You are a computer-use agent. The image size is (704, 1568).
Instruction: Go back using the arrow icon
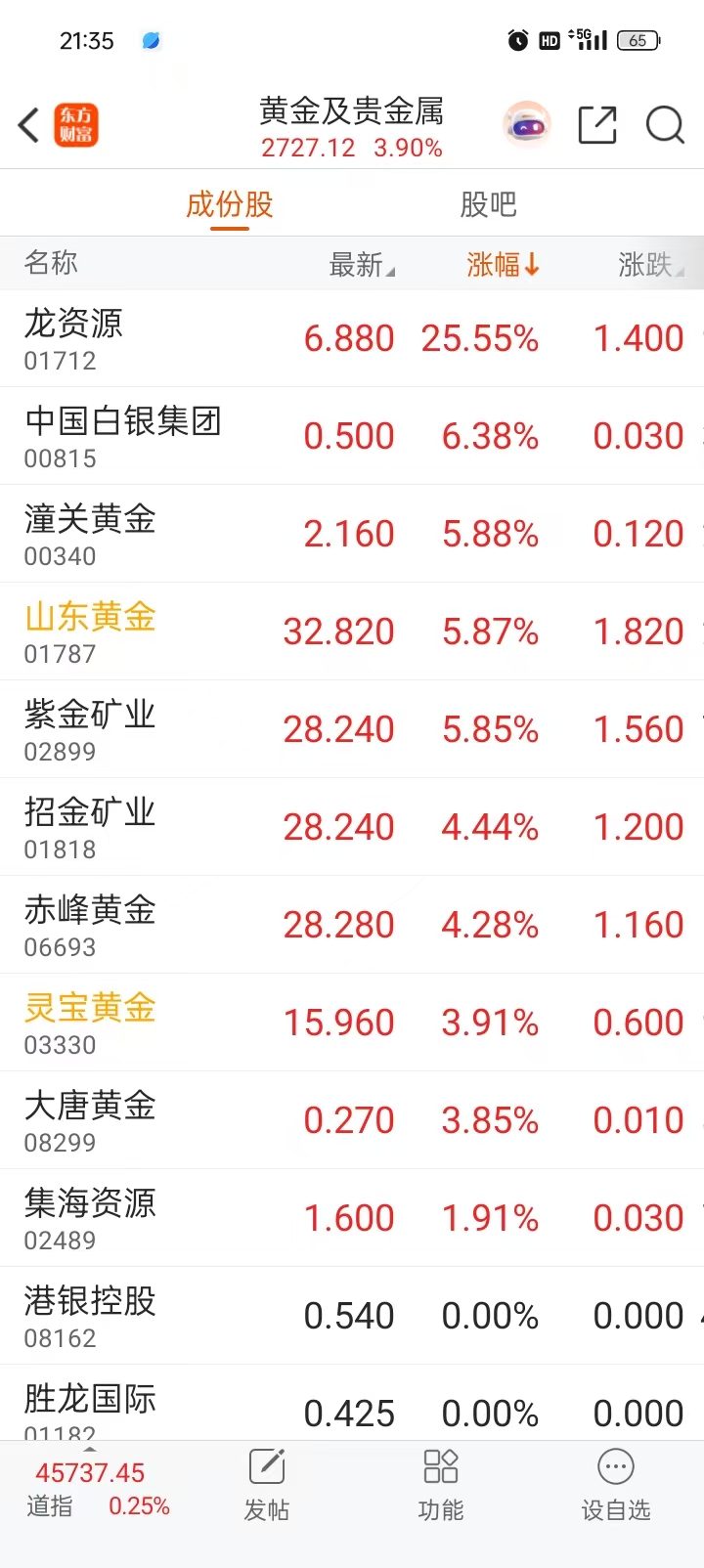coord(29,125)
